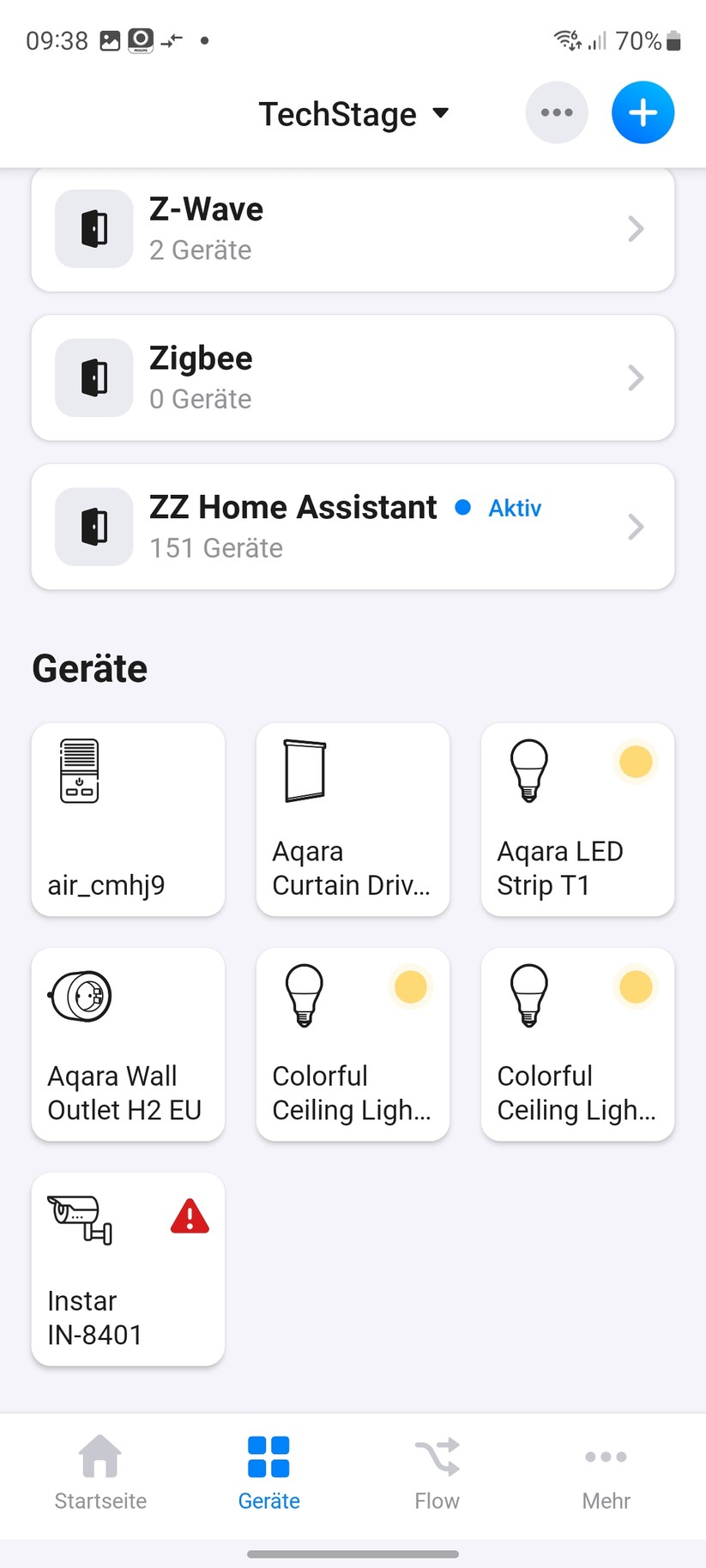
Task: Open the Instar IN-8401 camera device
Action: (x=127, y=1269)
